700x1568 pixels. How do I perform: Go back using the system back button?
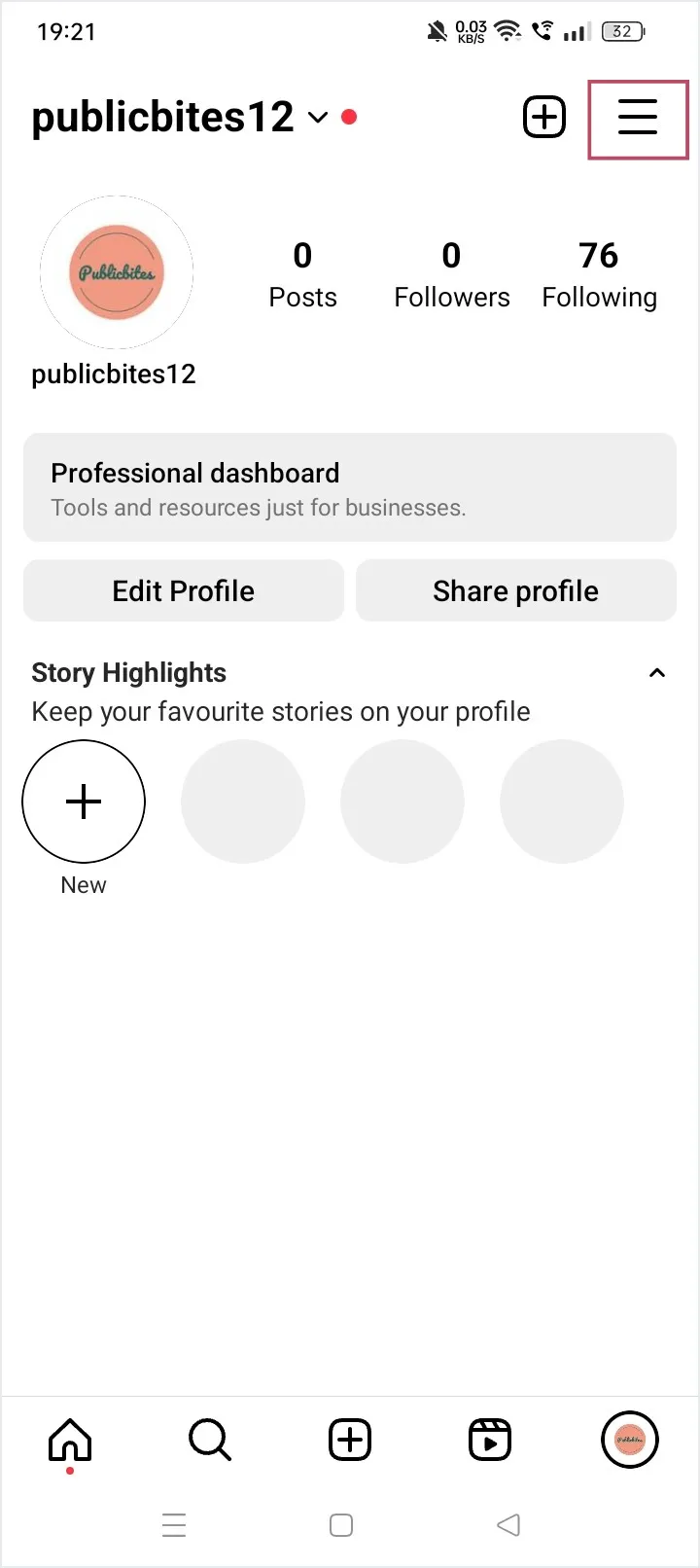(508, 1525)
